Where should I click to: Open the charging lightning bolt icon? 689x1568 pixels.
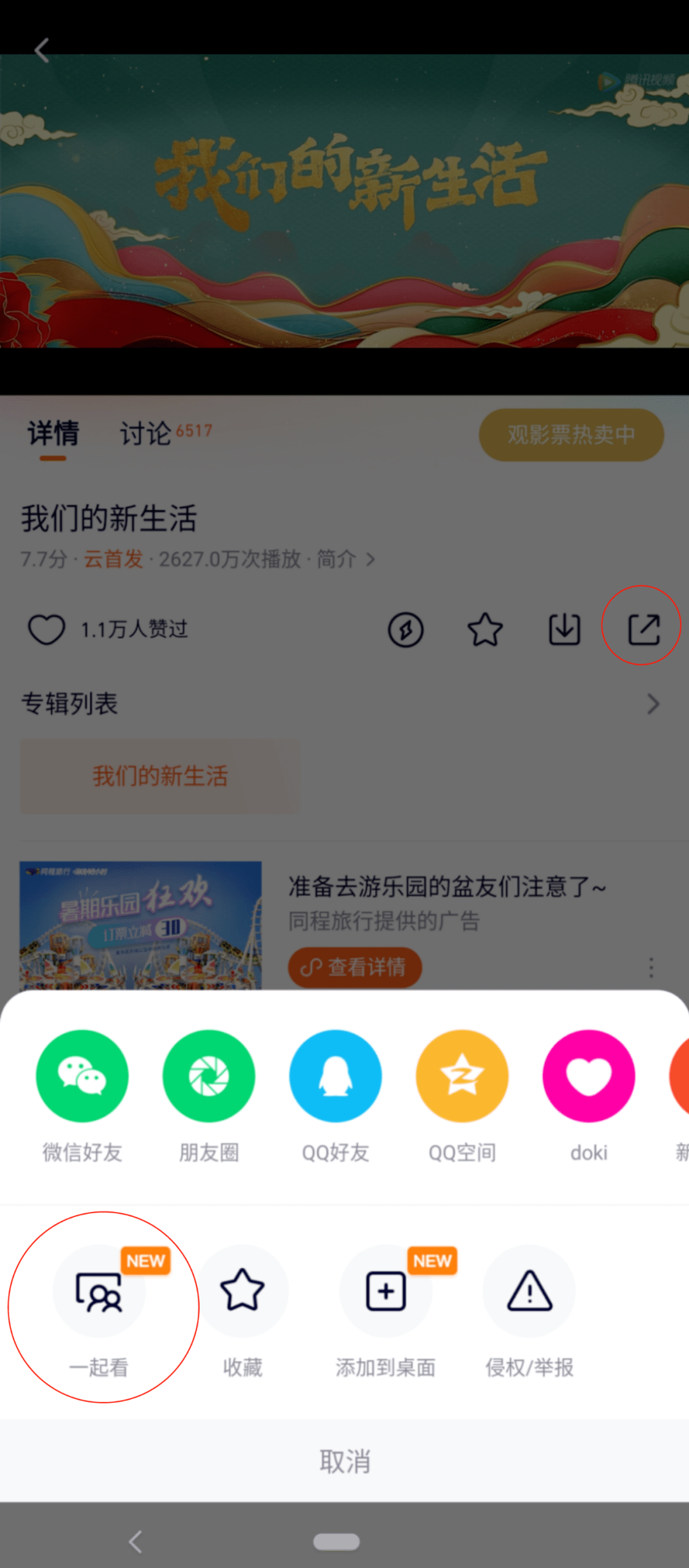(406, 629)
